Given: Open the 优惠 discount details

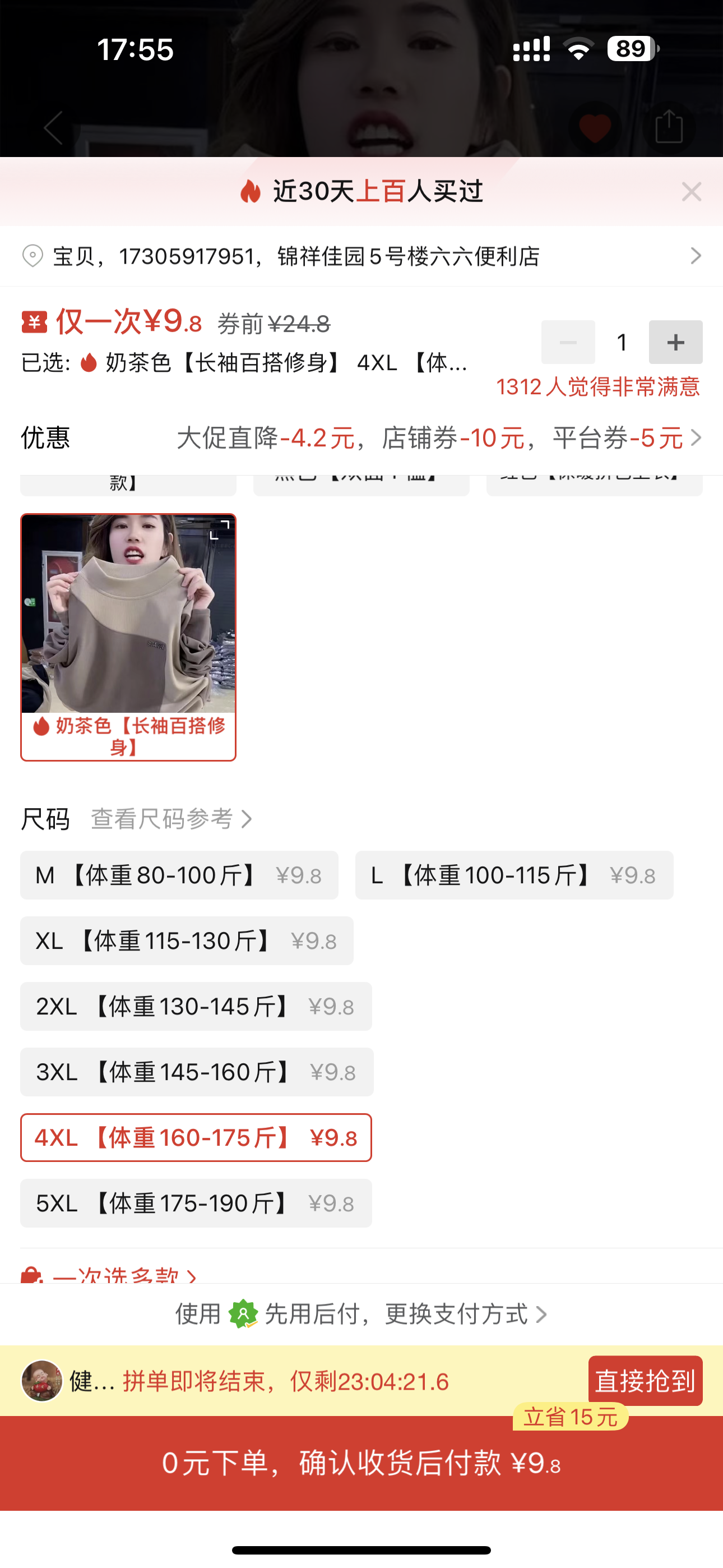Looking at the screenshot, I should point(438,437).
